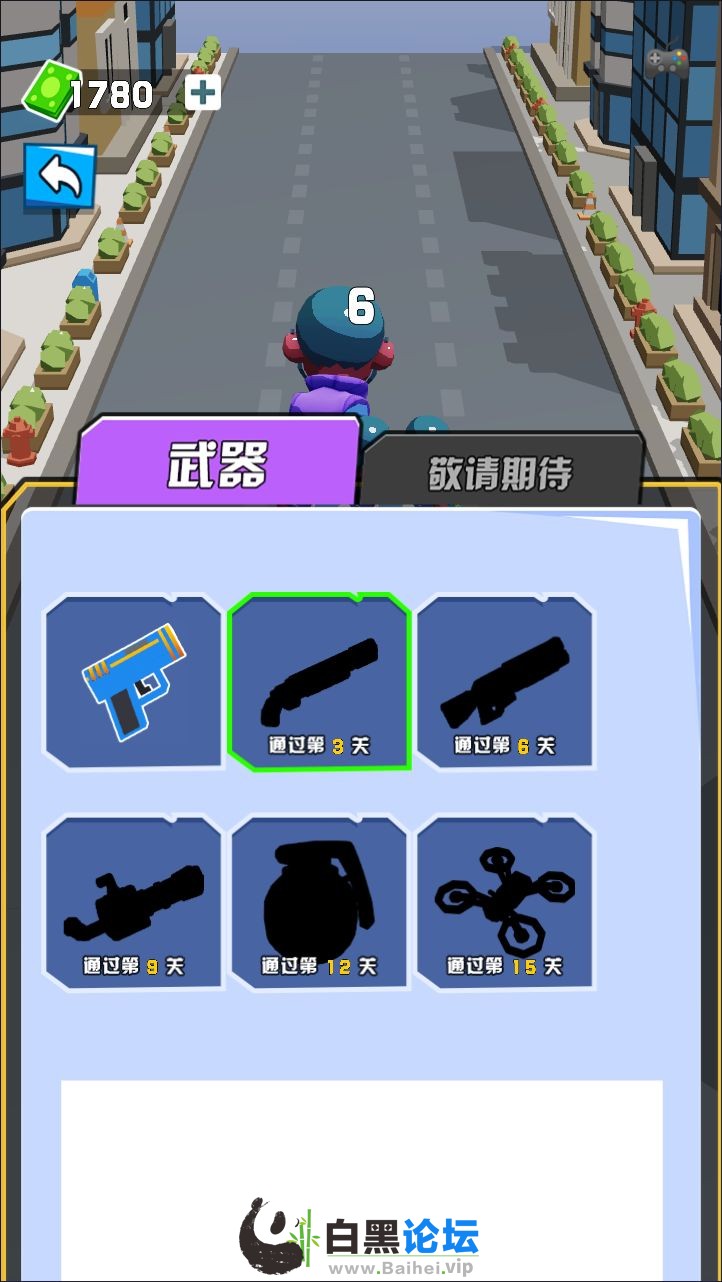Viewport: 722px width, 1282px height.
Task: Select the rifle unlocked at level 6
Action: click(505, 682)
